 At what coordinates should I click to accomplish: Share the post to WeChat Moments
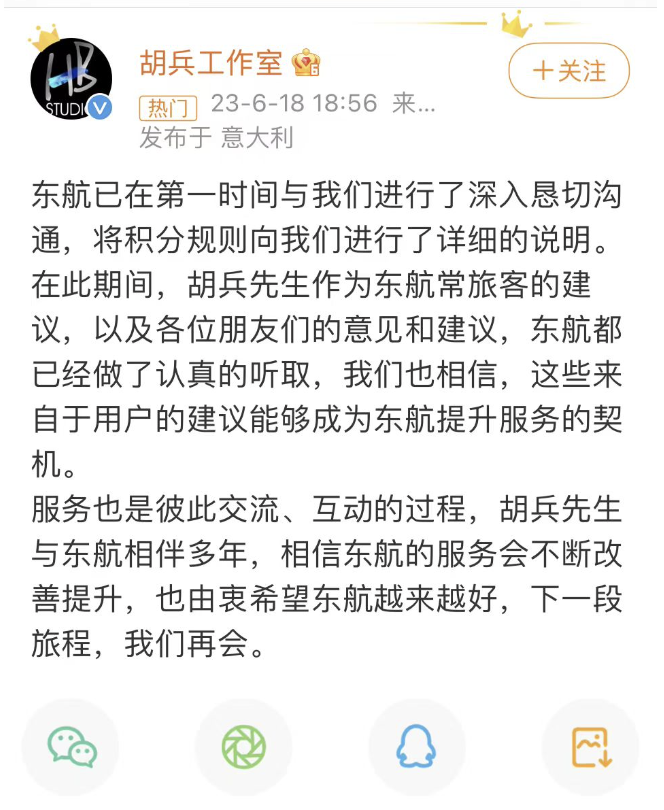[x=243, y=746]
